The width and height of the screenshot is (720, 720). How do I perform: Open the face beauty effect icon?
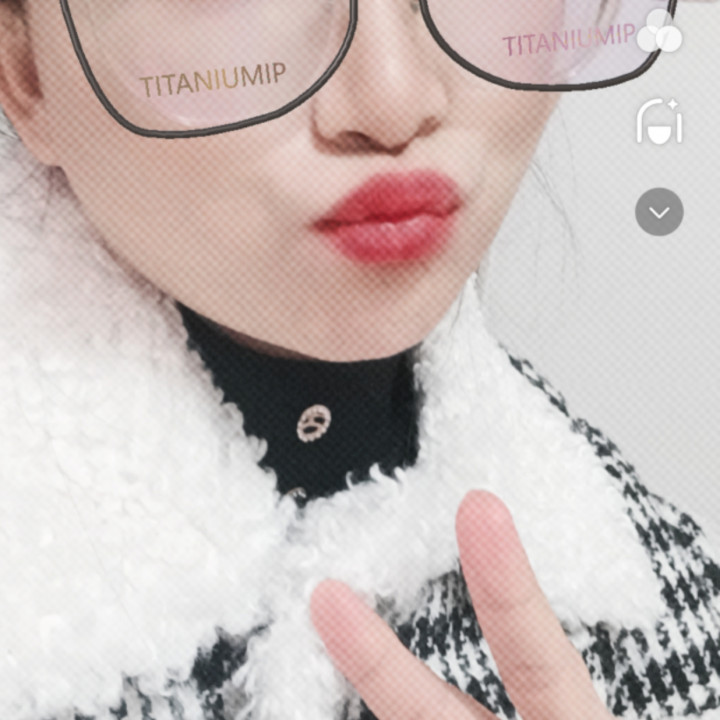tap(659, 122)
